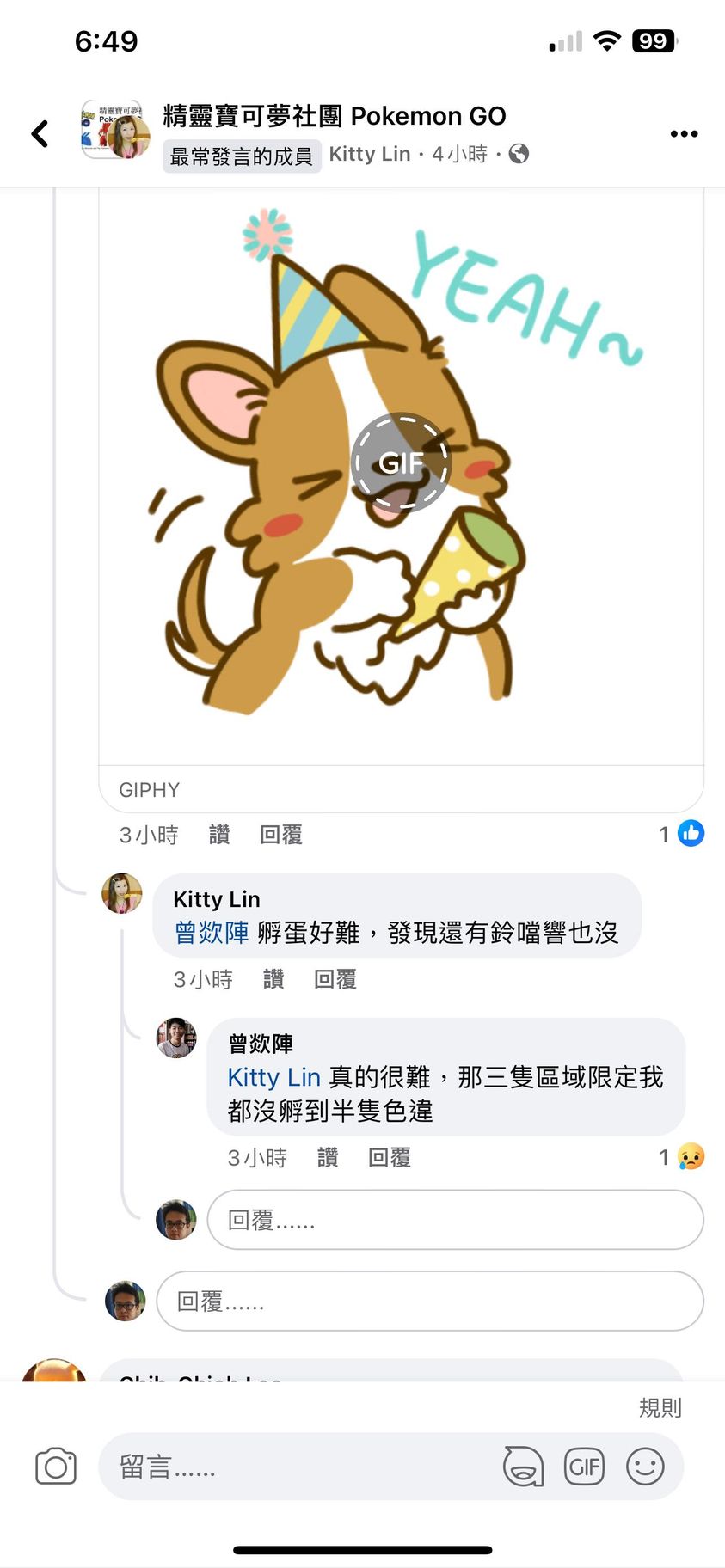View the group 規則
This screenshot has width=725, height=1568.
(x=660, y=1407)
